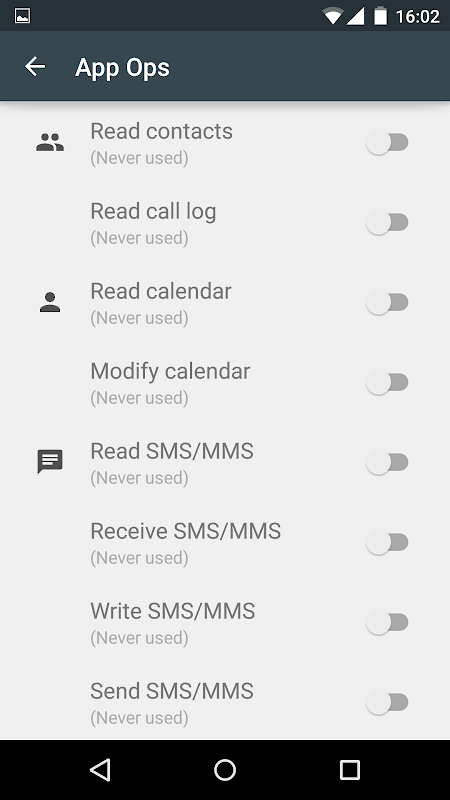
Task: Toggle the Read contacts switch
Action: coord(387,143)
